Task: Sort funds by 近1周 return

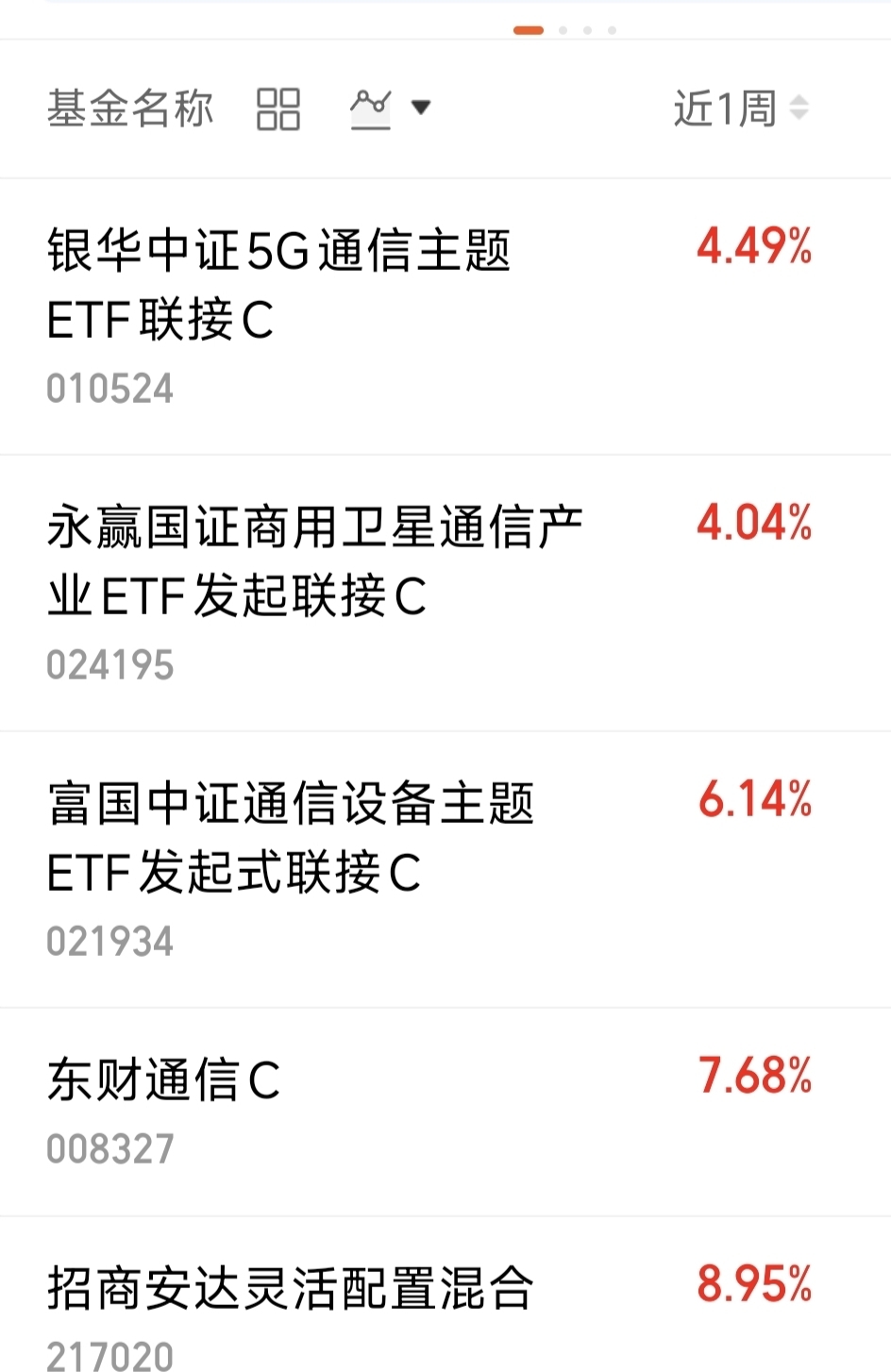Action: tap(741, 109)
